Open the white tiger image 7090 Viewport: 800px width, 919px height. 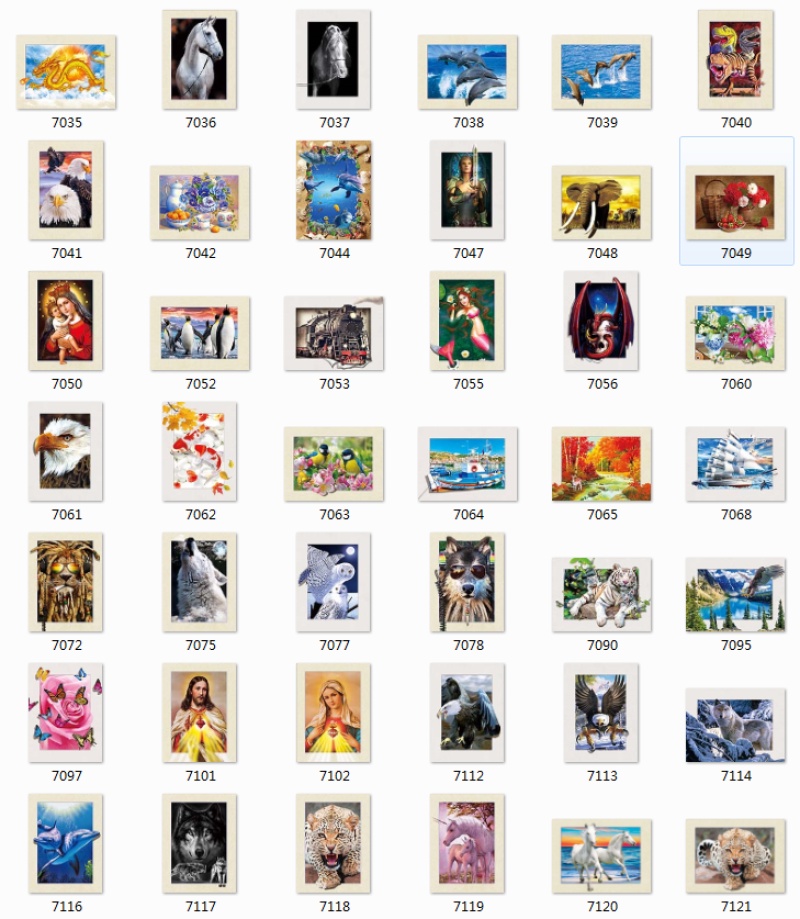602,595
